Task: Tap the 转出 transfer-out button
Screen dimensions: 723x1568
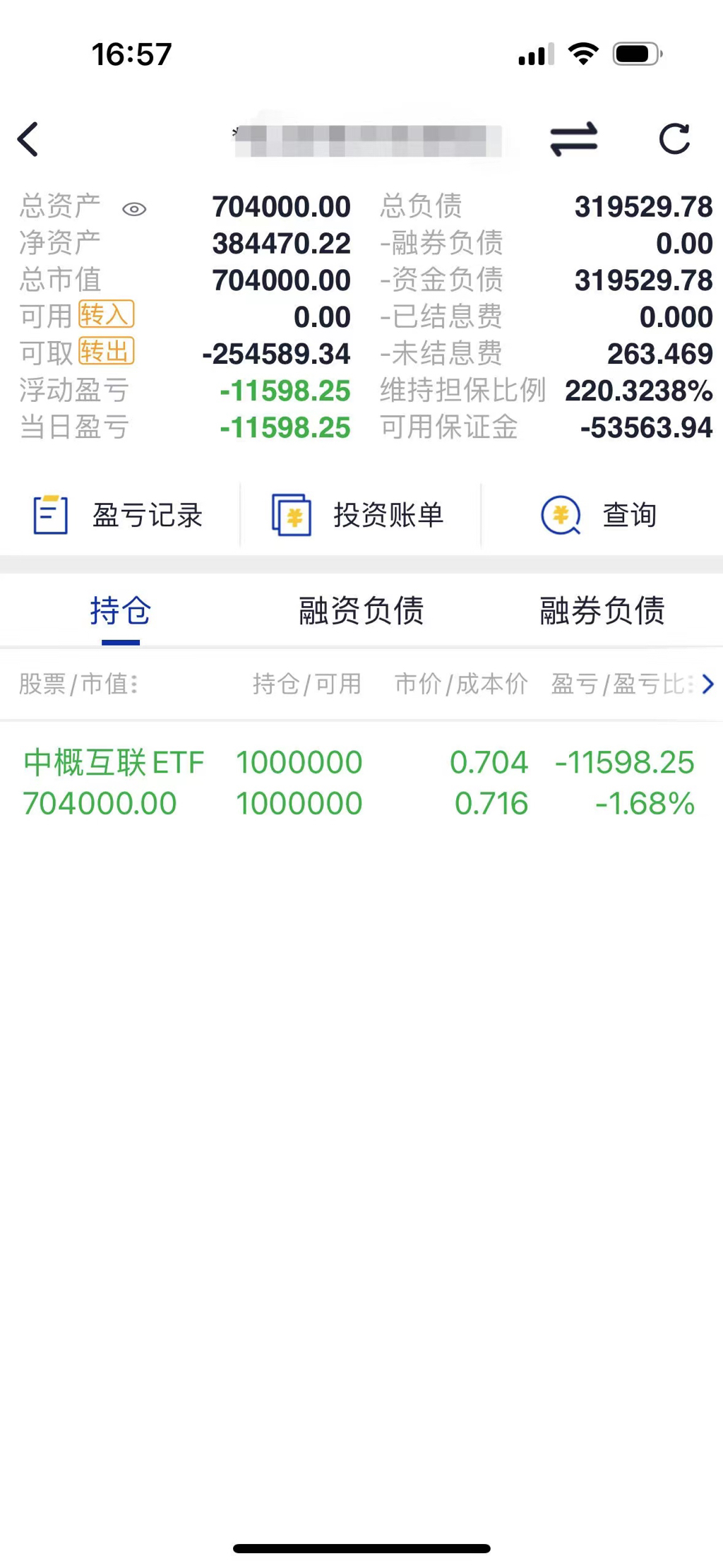Action: [106, 352]
